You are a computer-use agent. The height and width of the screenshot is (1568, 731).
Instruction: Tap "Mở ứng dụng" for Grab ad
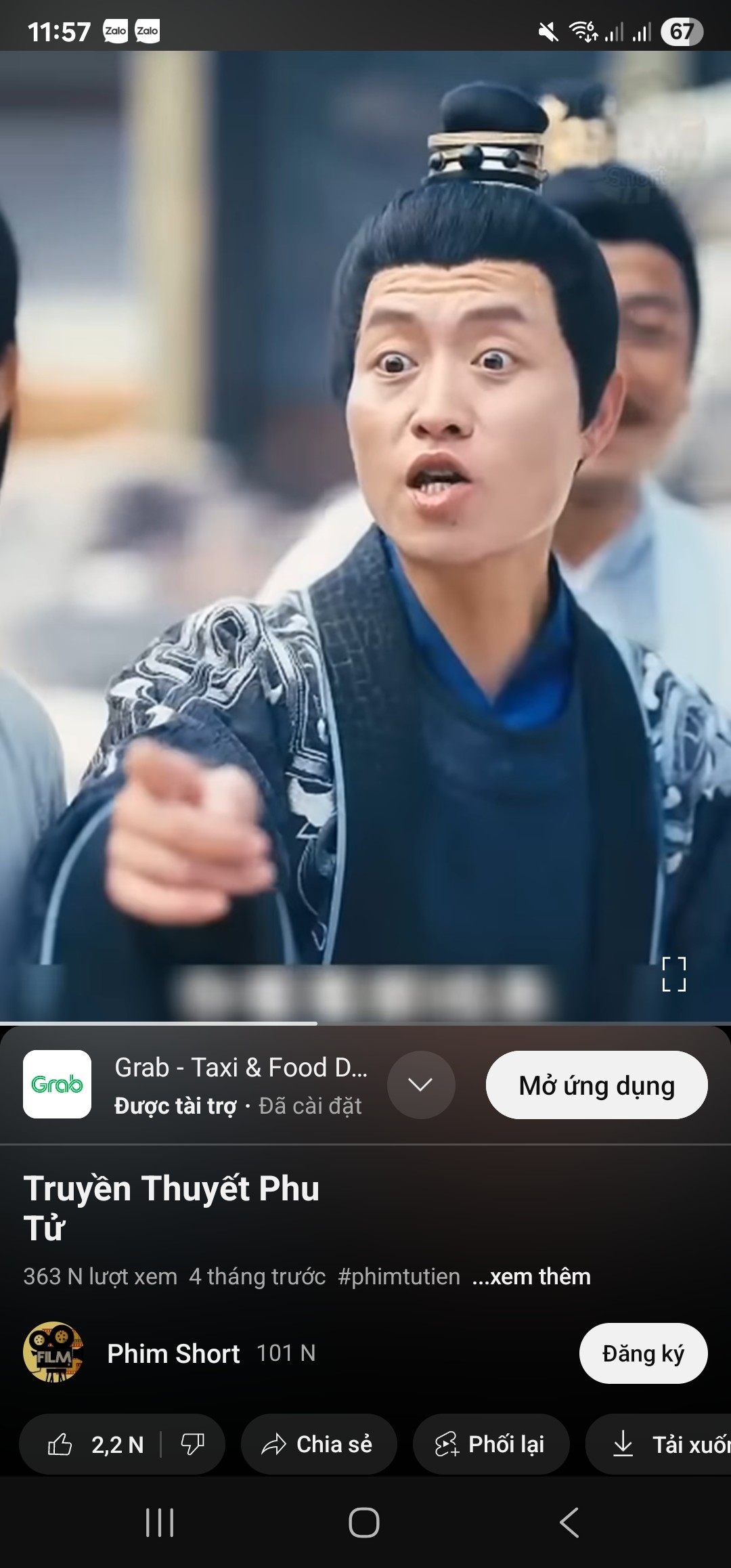pyautogui.click(x=596, y=1085)
